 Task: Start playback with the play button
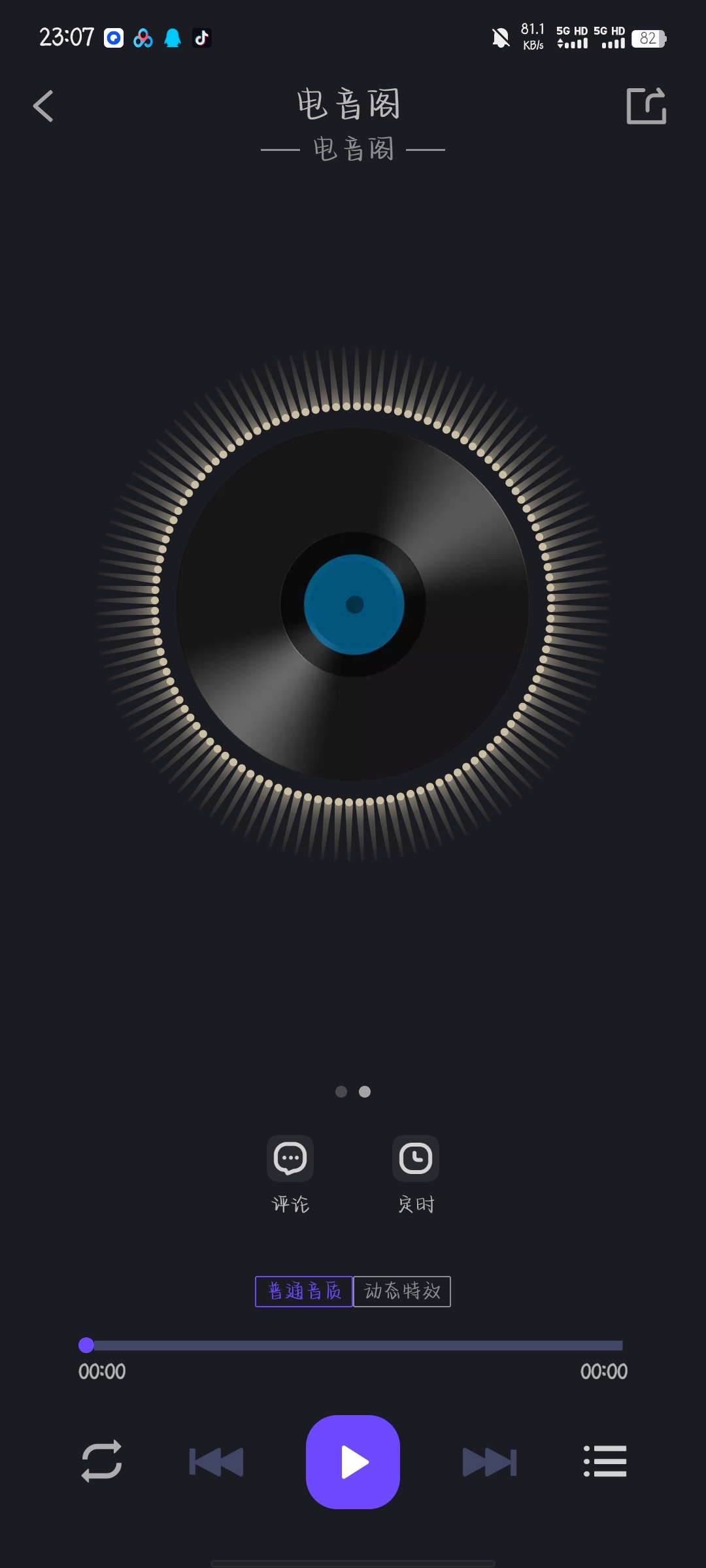pos(353,1462)
